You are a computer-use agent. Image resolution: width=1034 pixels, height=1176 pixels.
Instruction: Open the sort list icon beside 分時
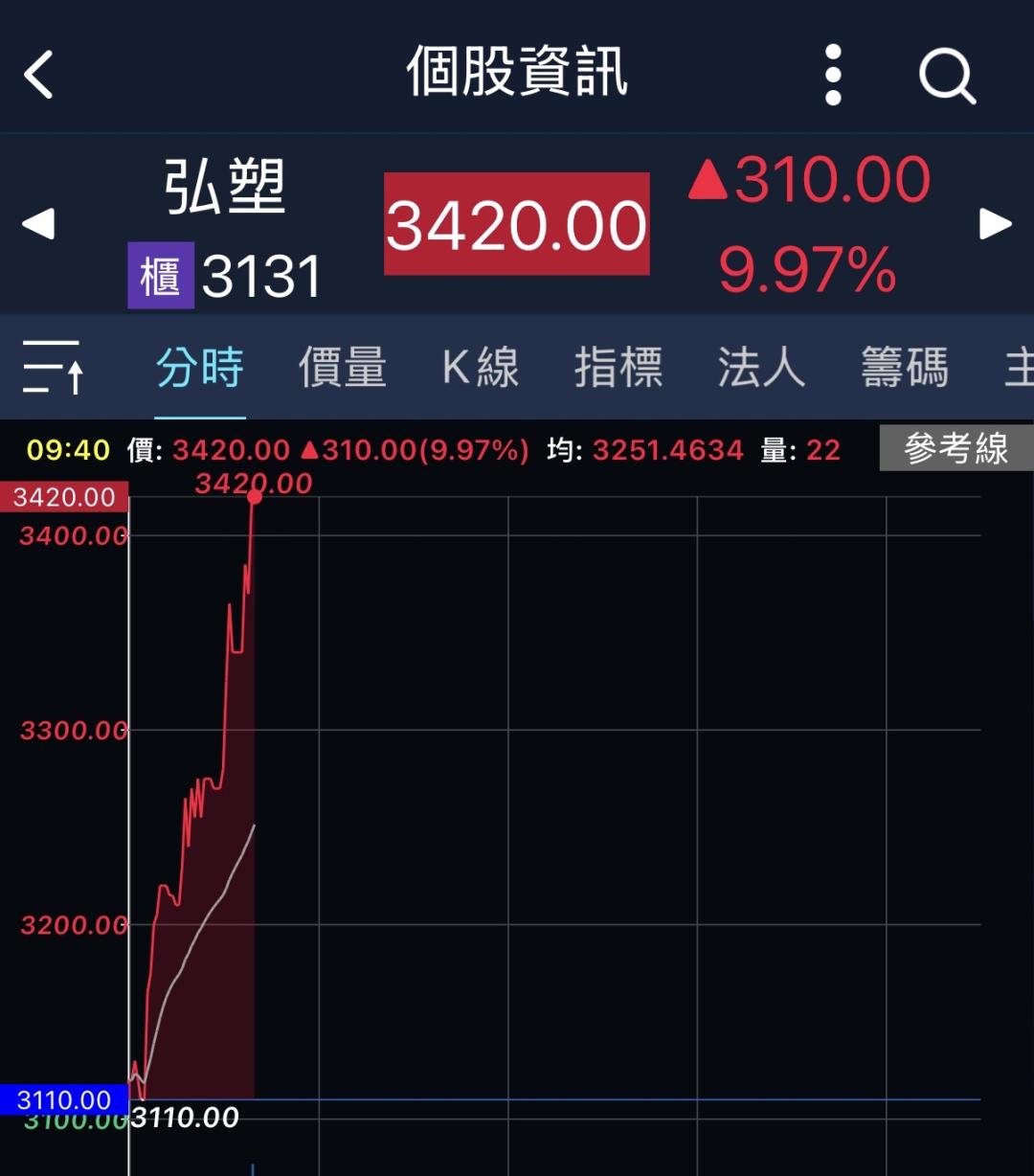pyautogui.click(x=54, y=367)
